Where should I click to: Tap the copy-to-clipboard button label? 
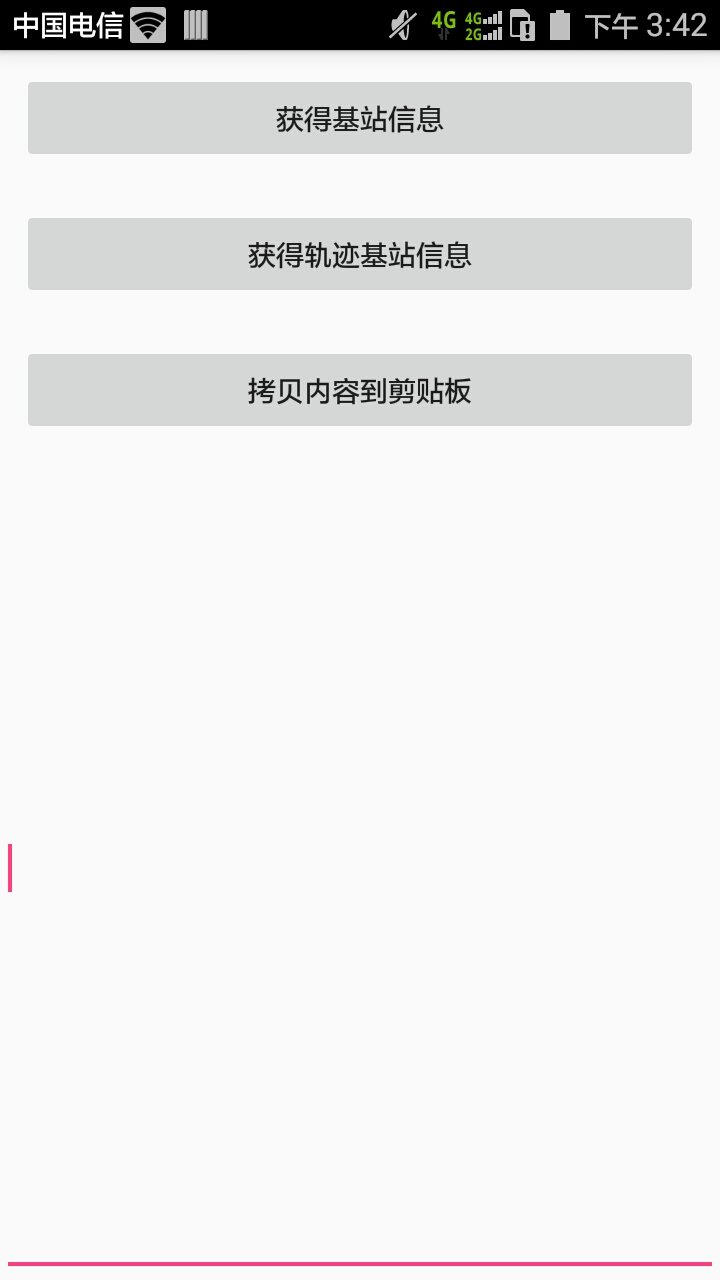[x=360, y=390]
